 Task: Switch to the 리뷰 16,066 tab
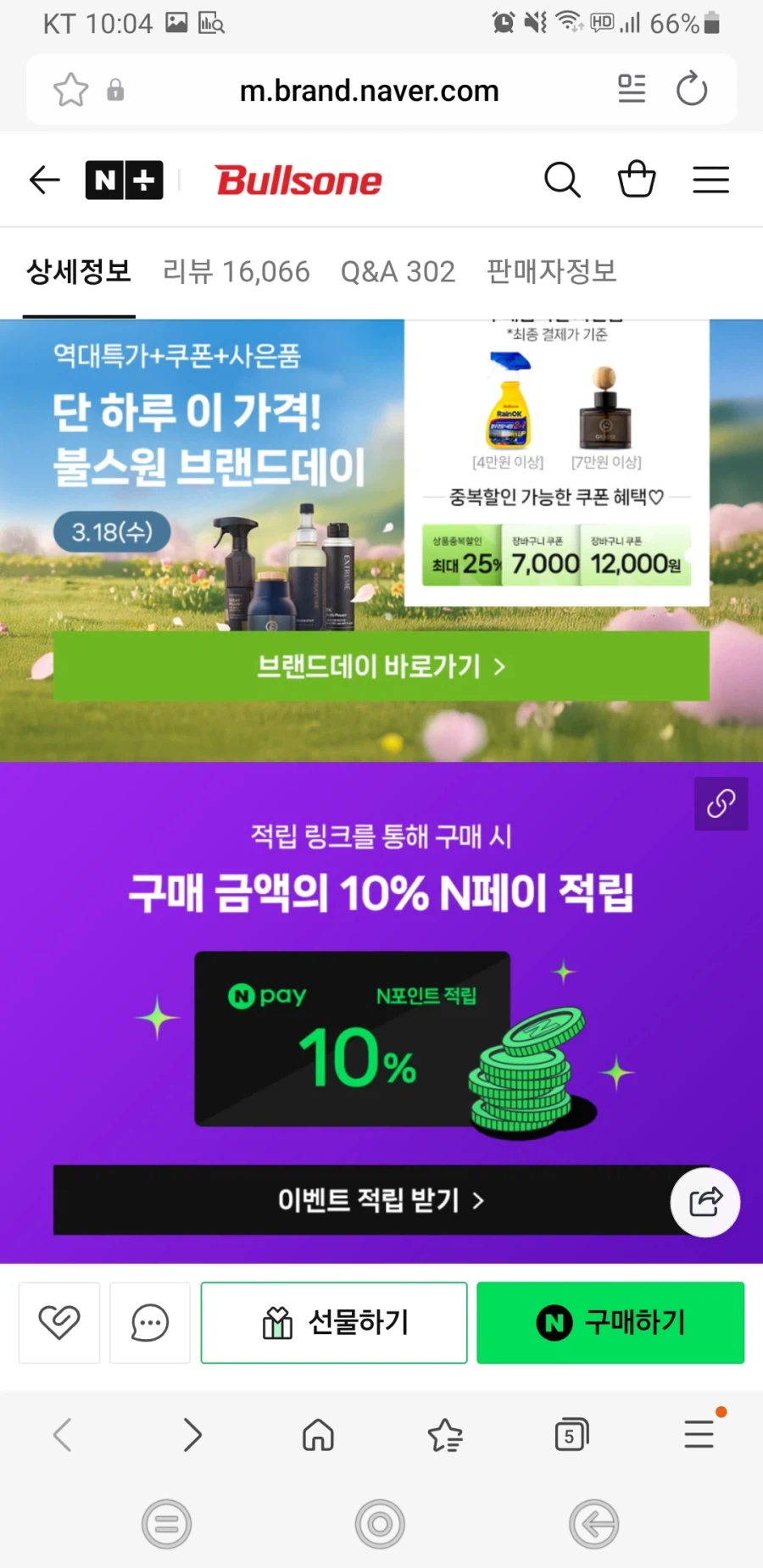236,271
